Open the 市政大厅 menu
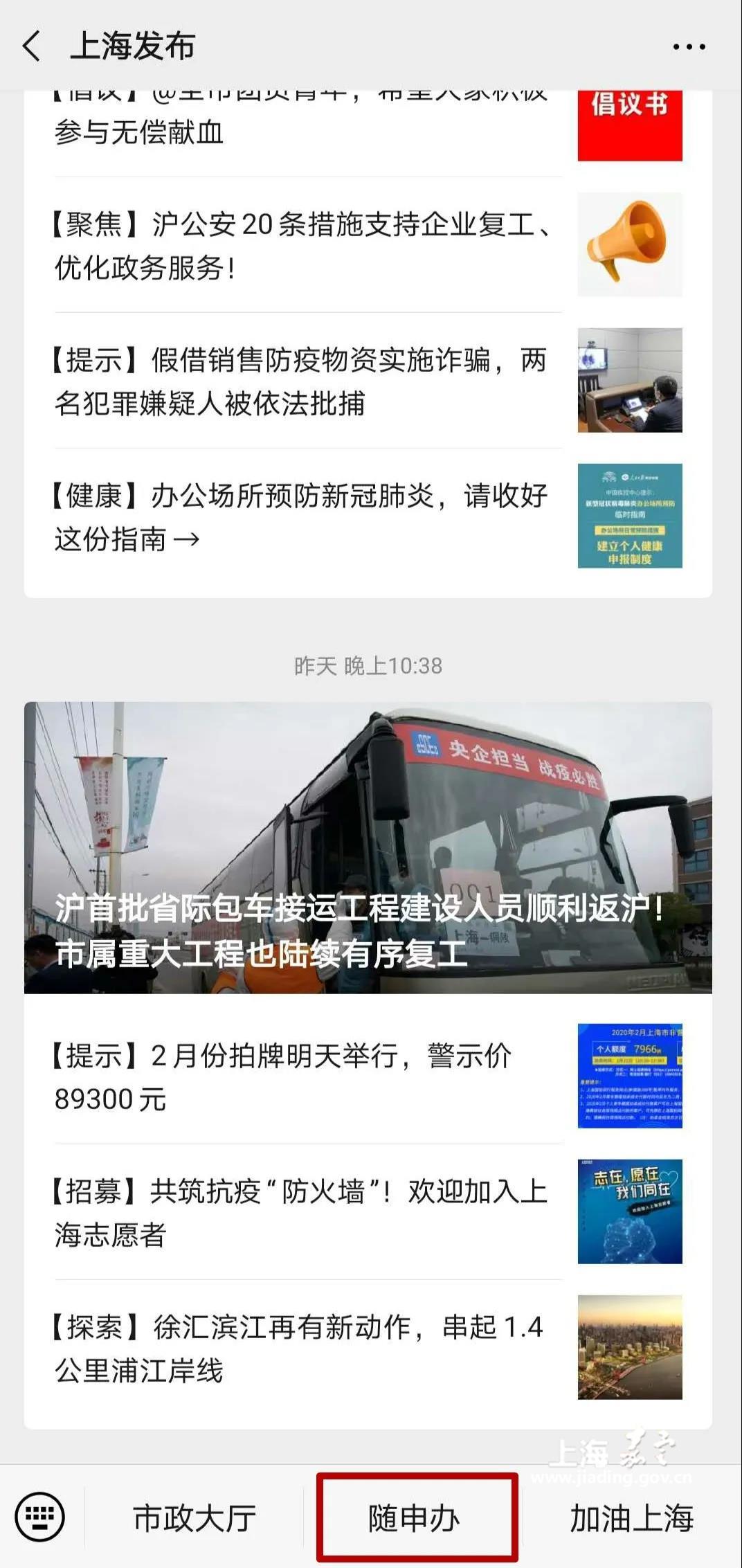This screenshot has width=742, height=1568. pyautogui.click(x=194, y=1518)
